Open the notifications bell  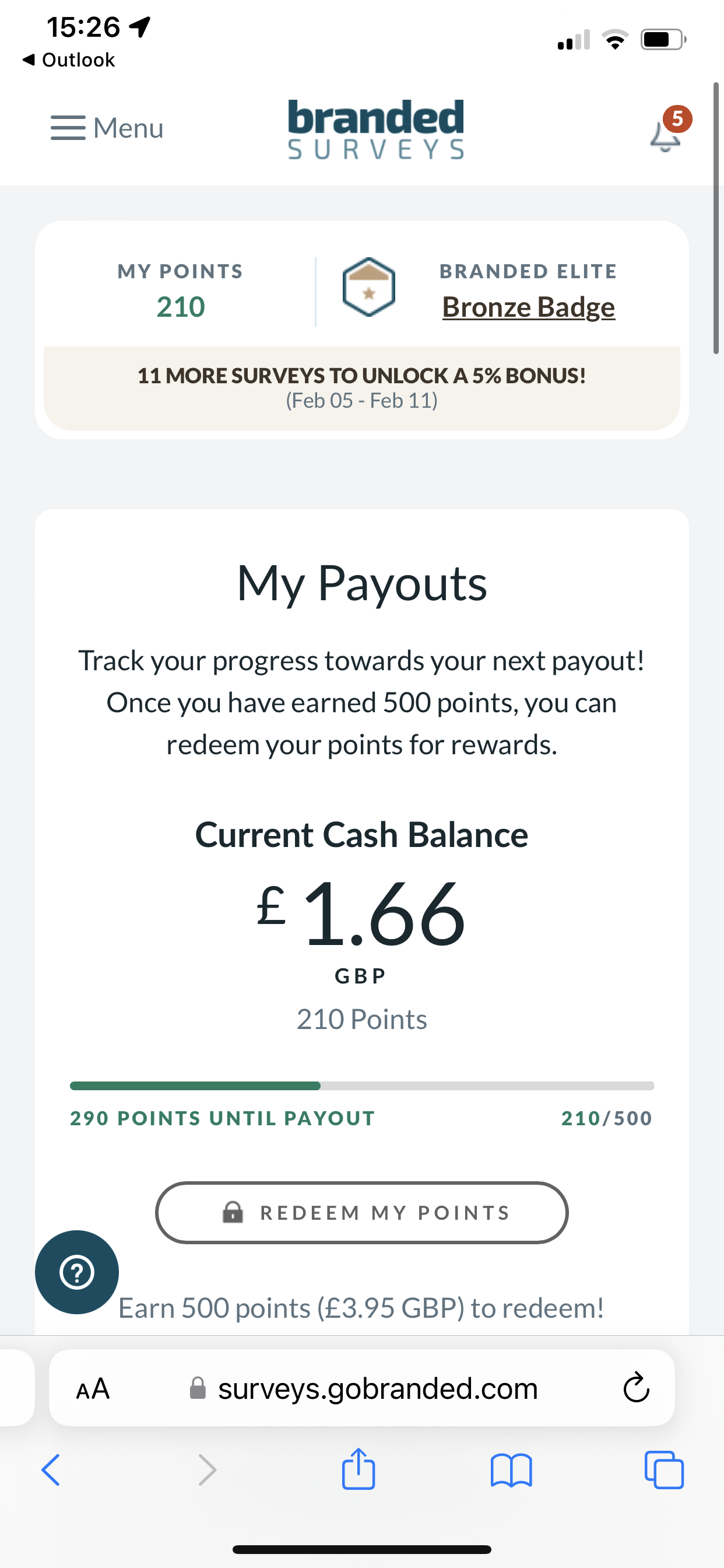(666, 134)
